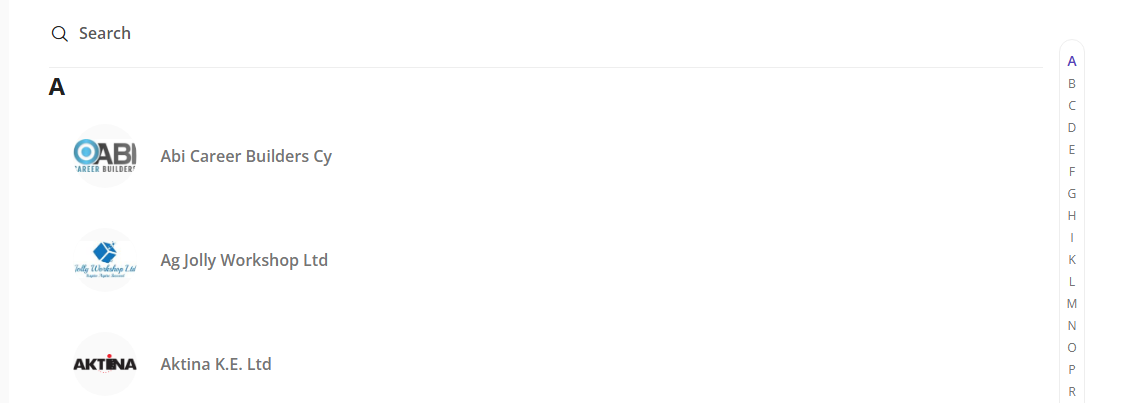Open Abi Career Builders Cy
Screen dimensions: 1123x403
pyautogui.click(x=246, y=156)
